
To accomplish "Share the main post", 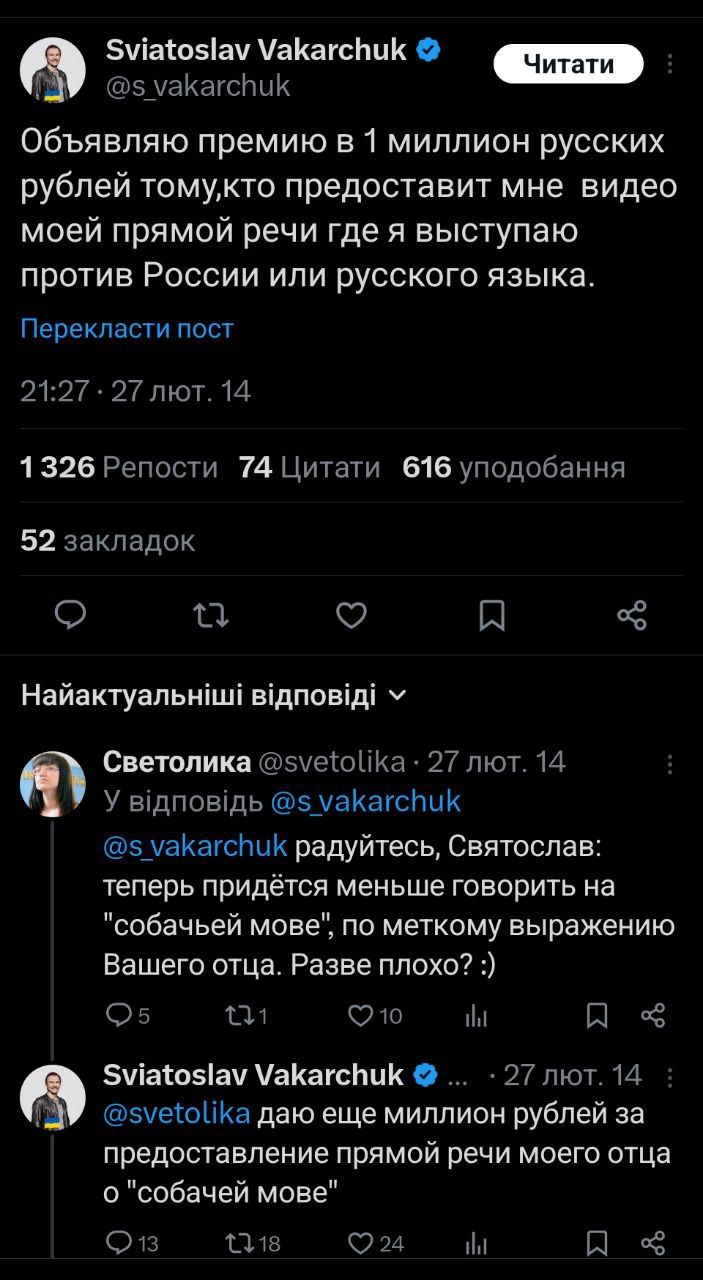I will (x=632, y=615).
